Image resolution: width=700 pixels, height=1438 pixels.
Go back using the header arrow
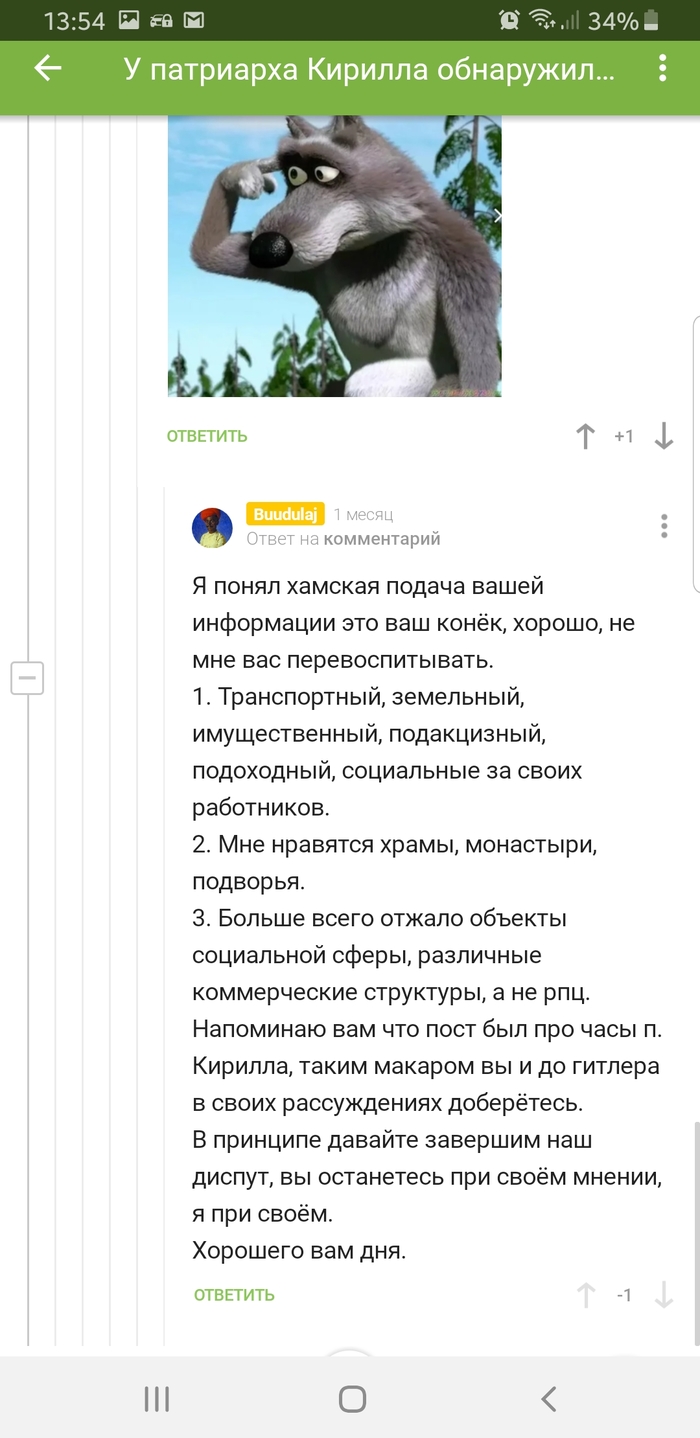47,68
